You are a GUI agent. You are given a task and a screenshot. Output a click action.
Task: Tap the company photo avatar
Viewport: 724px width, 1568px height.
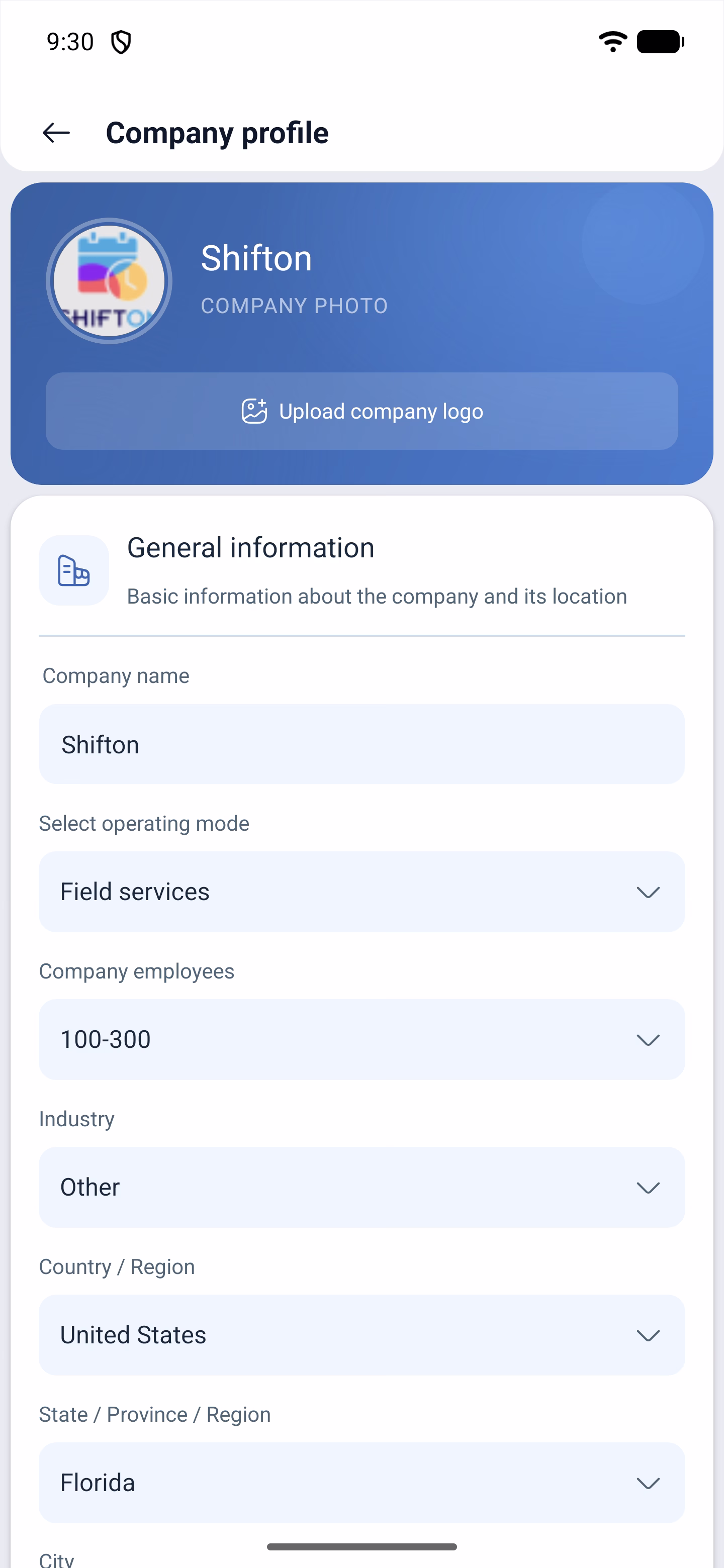109,280
